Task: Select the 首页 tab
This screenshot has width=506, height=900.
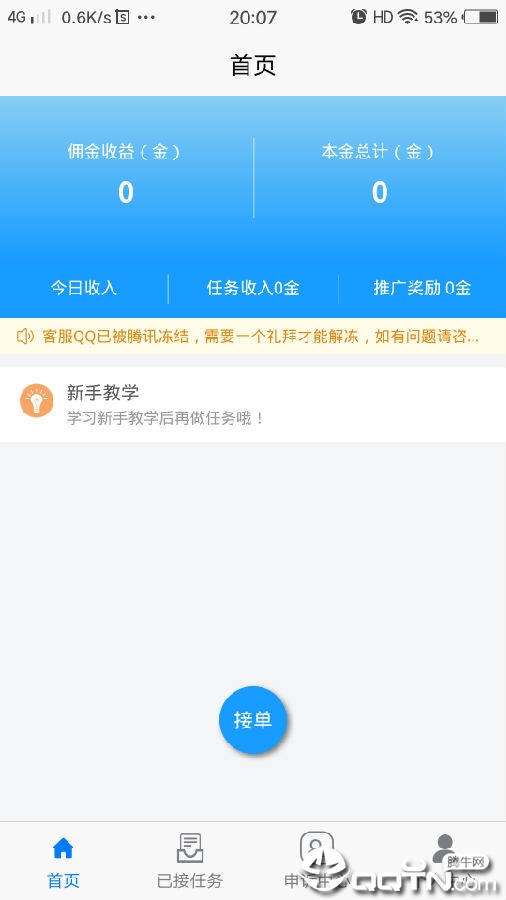Action: [63, 861]
